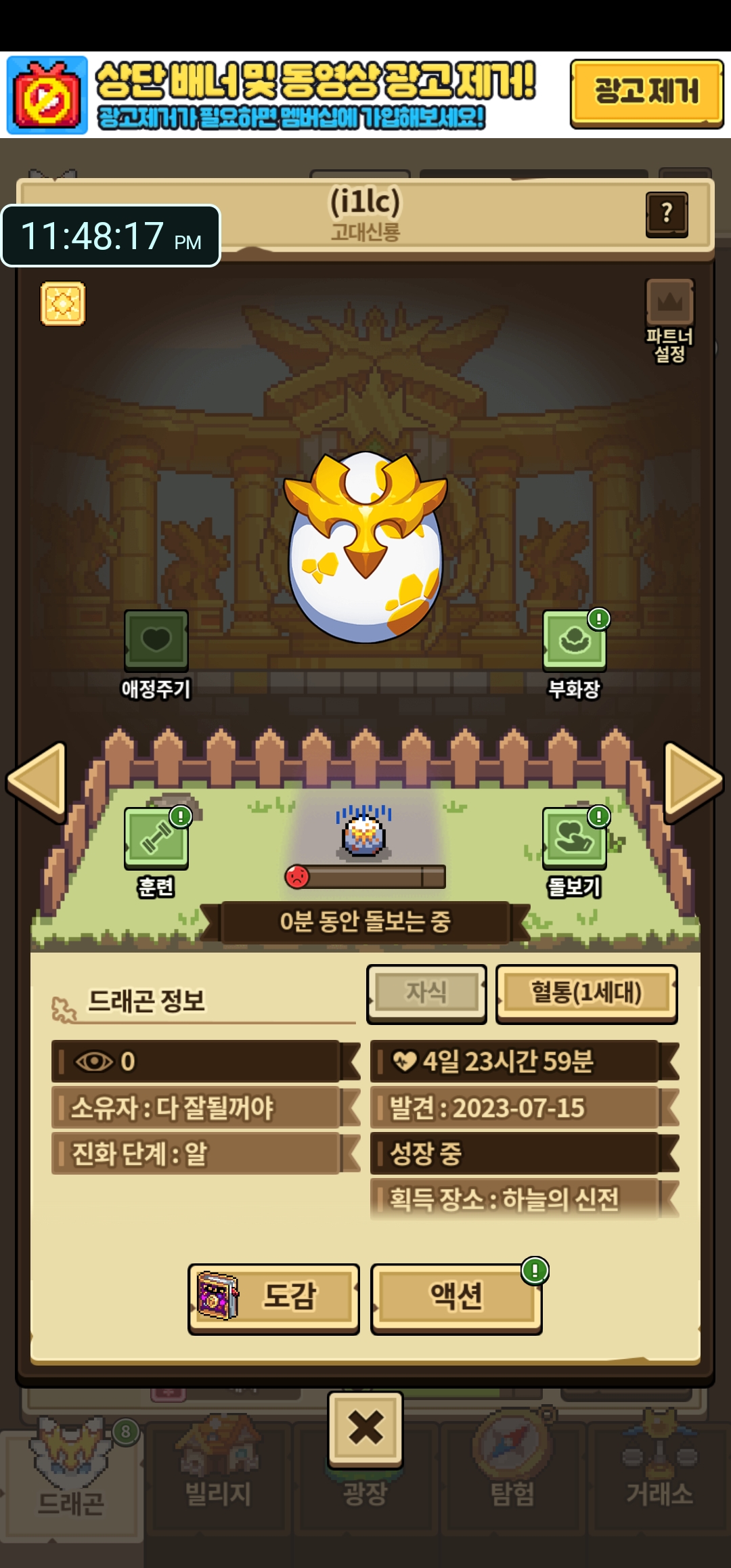The height and width of the screenshot is (1568, 731).
Task: Give affection with 애정주기
Action: click(x=156, y=642)
